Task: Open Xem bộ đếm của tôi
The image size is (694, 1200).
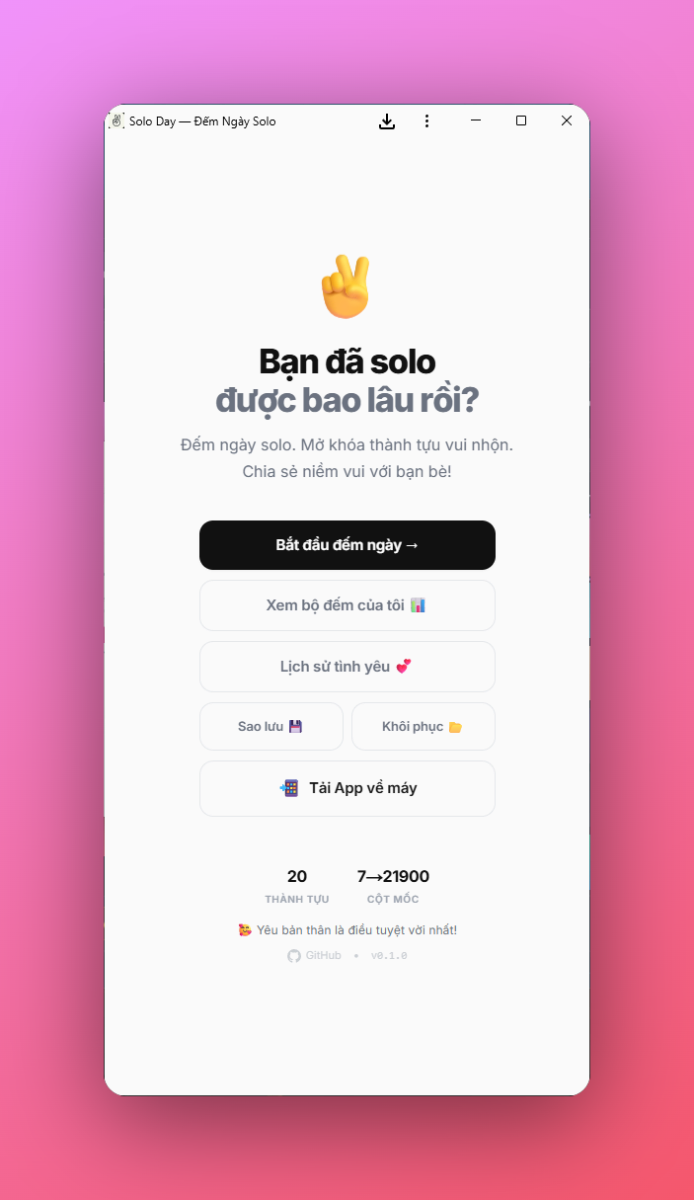Action: [x=347, y=605]
